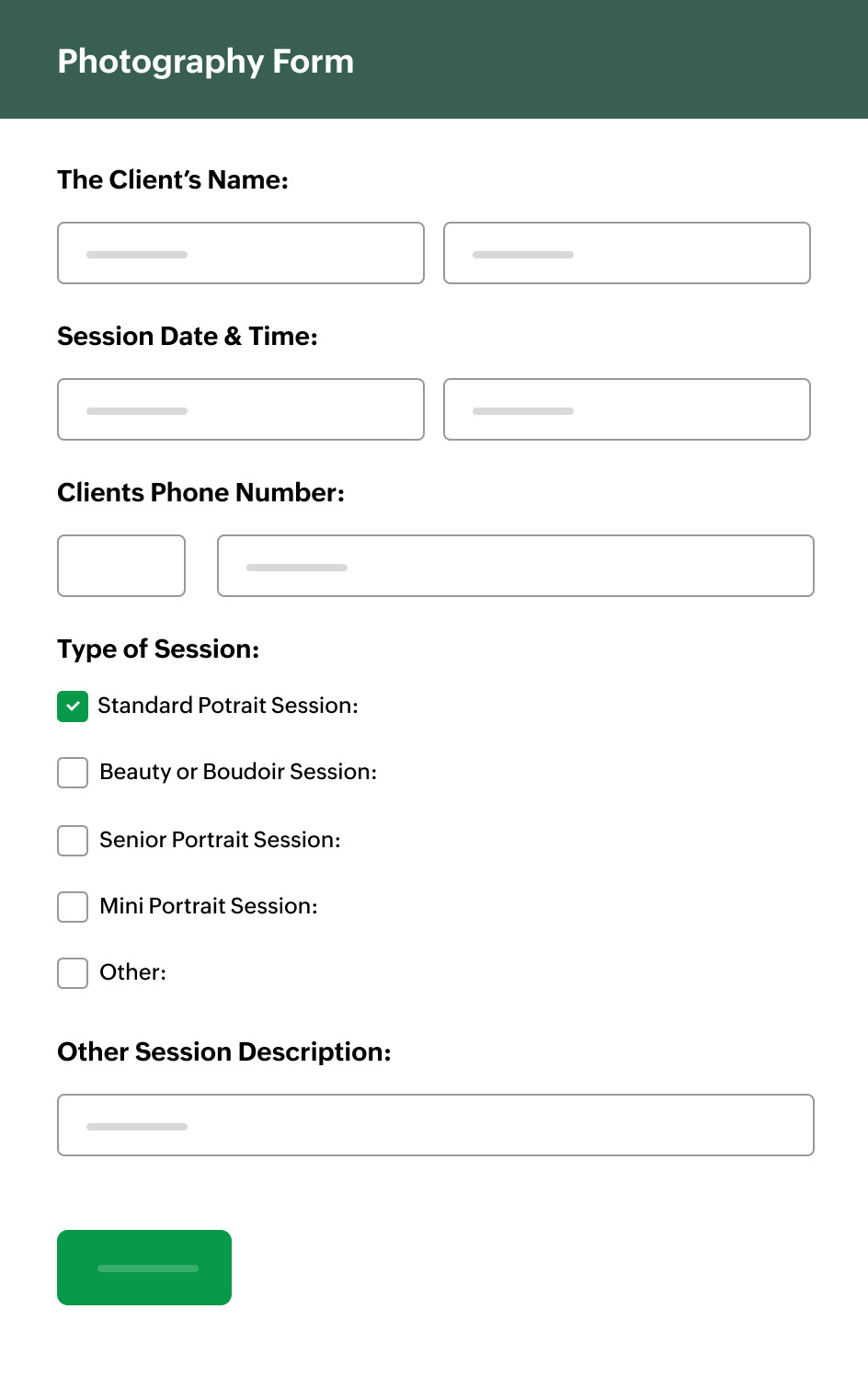Click the phone area code box
Viewport: 868px width, 1378px height.
point(120,566)
